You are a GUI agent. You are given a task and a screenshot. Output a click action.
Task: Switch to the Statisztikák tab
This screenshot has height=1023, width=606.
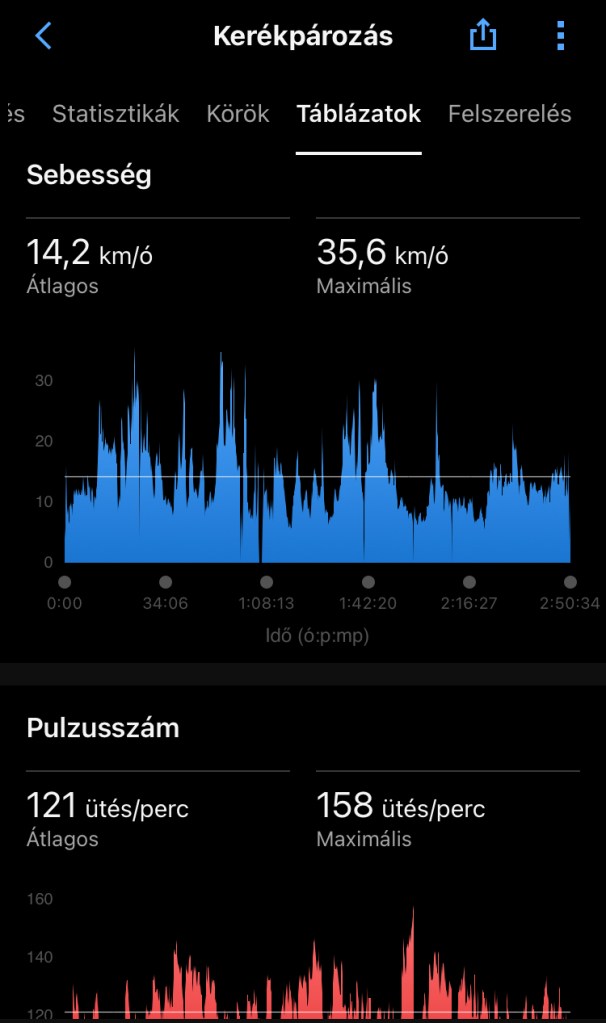click(x=116, y=114)
